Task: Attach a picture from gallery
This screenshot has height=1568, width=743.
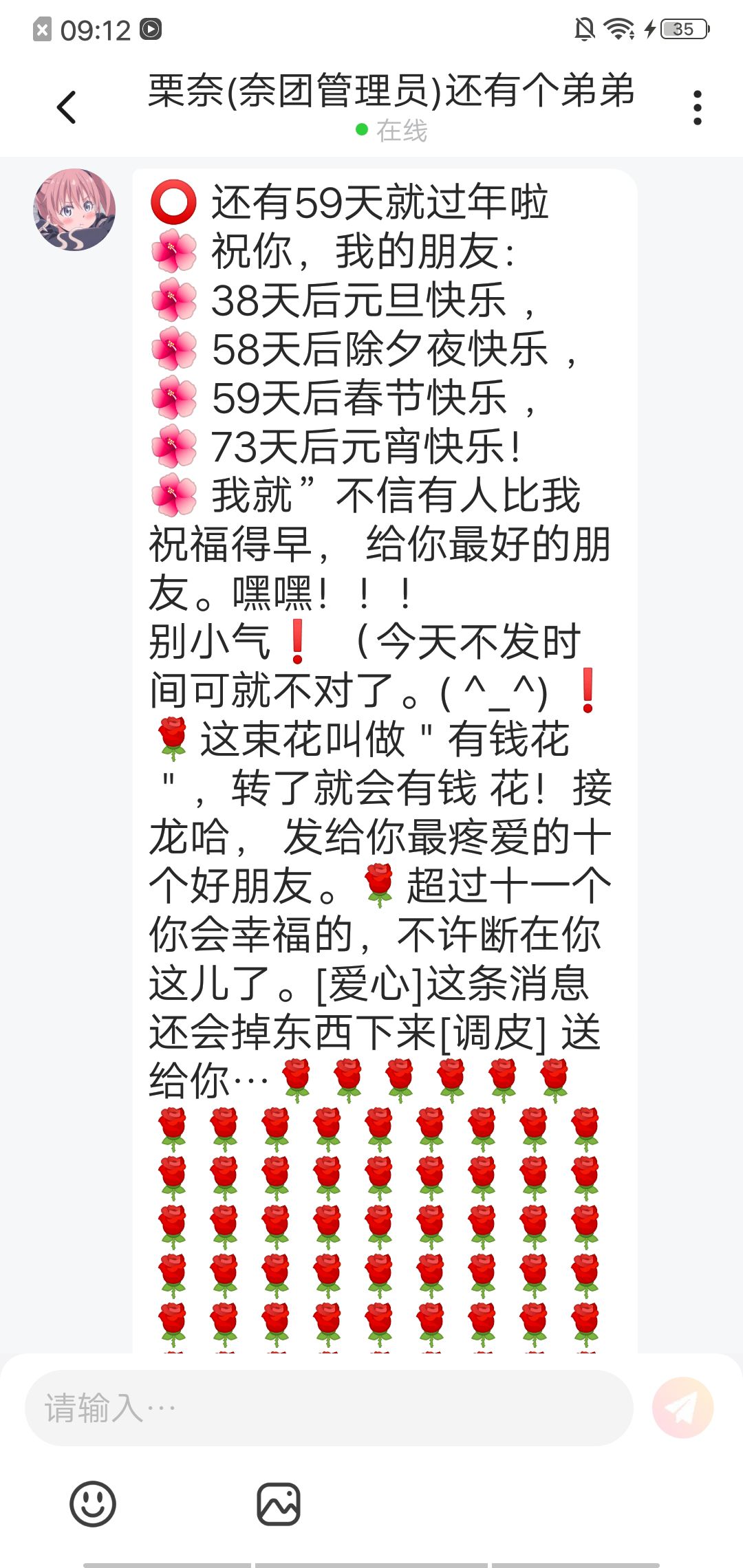Action: click(x=279, y=1504)
